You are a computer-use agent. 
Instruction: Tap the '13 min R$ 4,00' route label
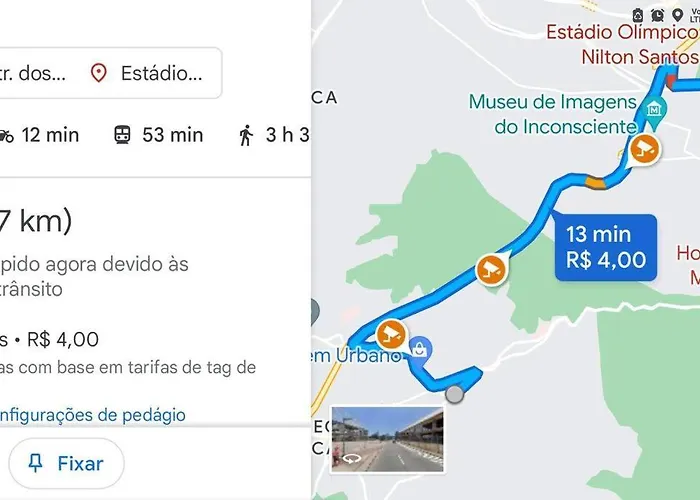pos(606,248)
